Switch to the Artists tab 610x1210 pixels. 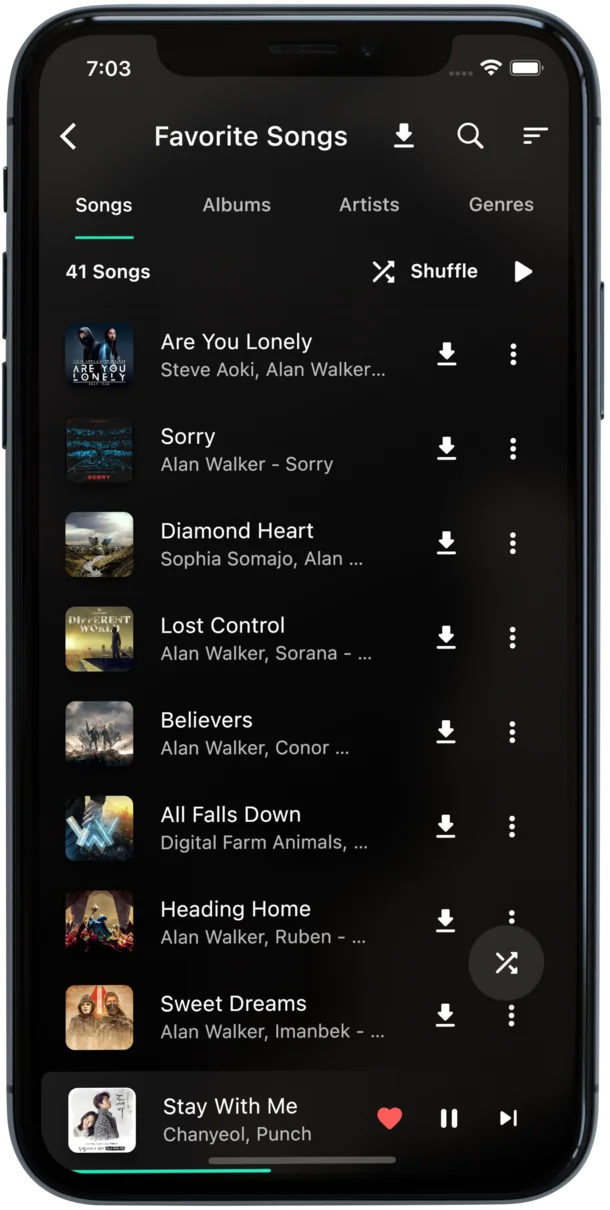click(369, 204)
